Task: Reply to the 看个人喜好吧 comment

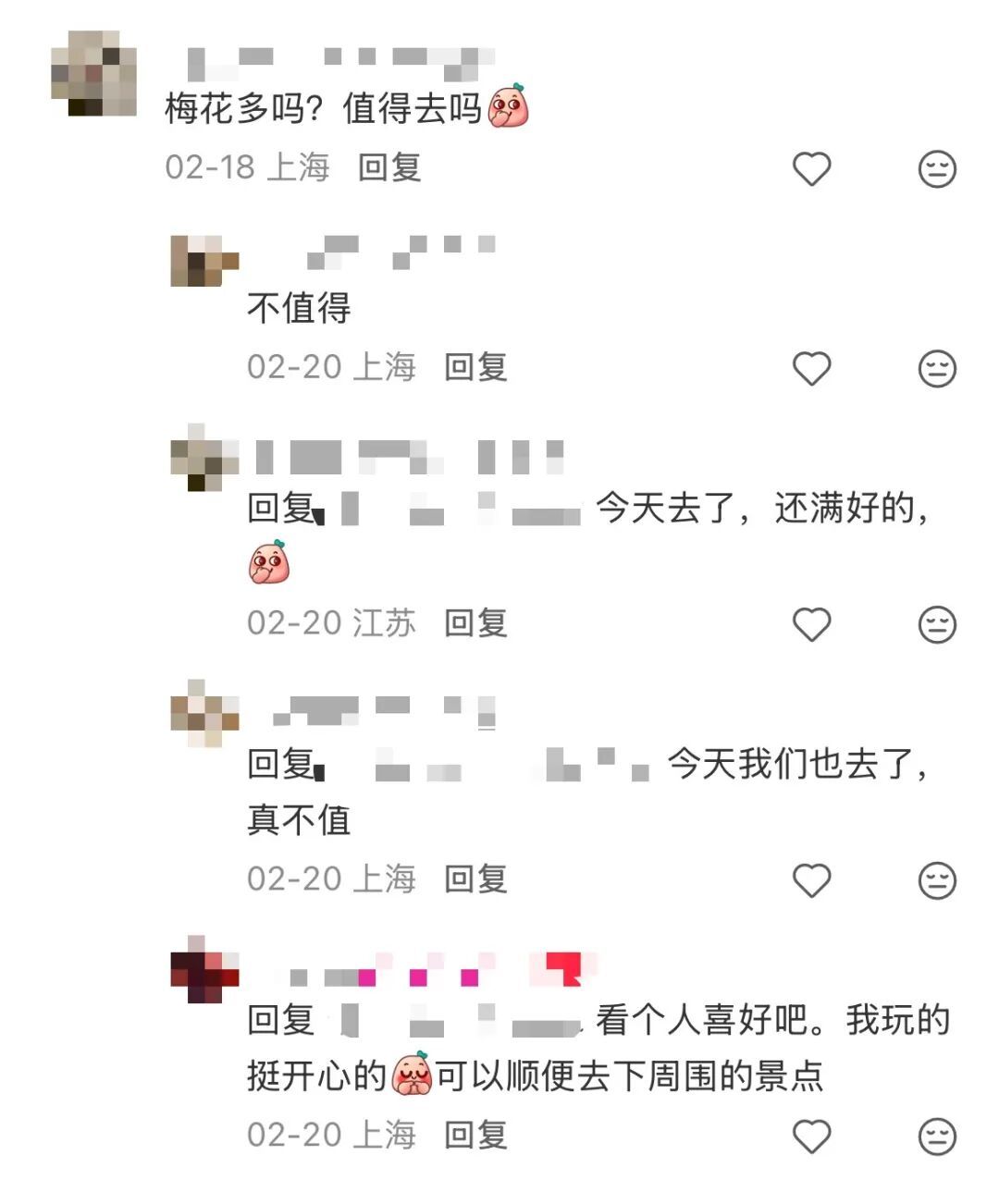Action: tap(475, 1135)
